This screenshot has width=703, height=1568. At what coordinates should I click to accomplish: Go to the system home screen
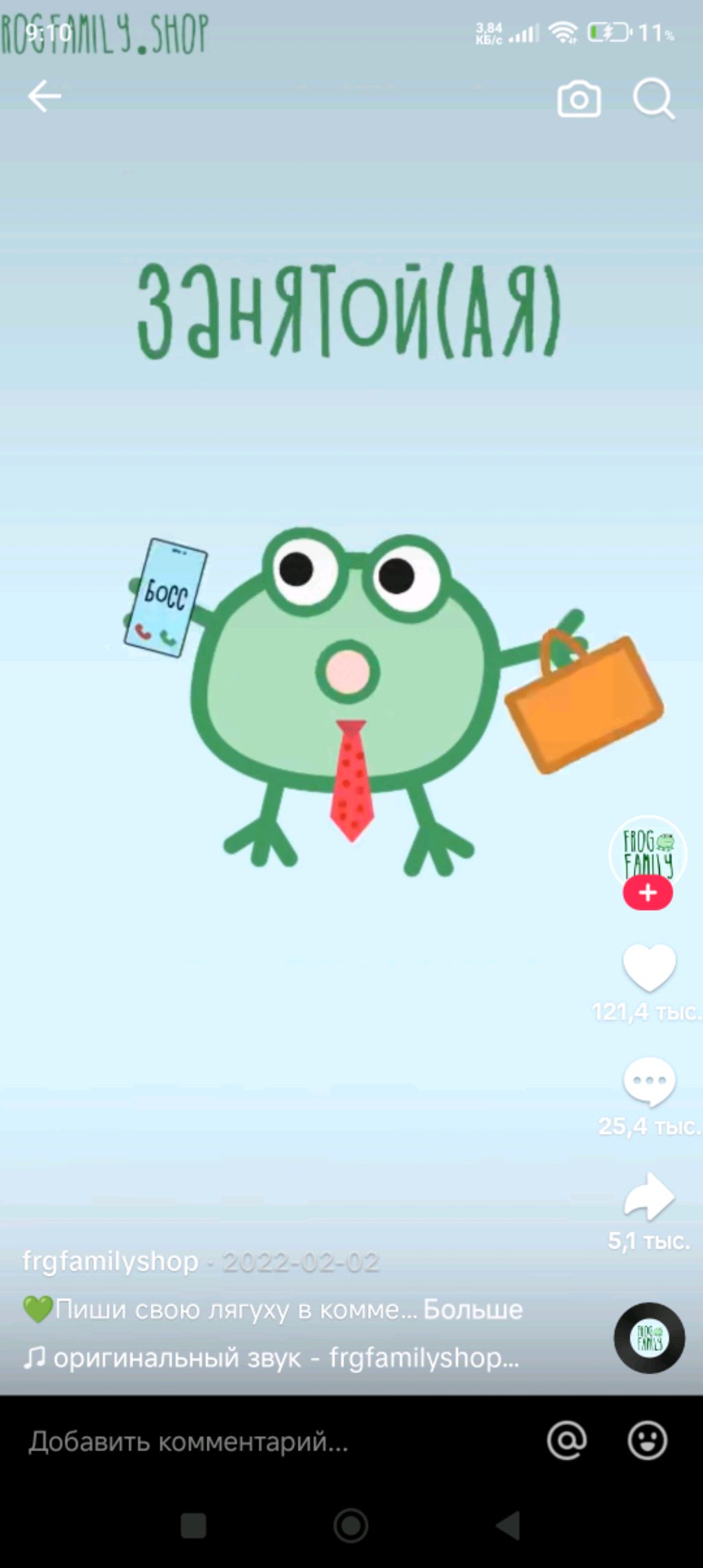click(x=351, y=1525)
